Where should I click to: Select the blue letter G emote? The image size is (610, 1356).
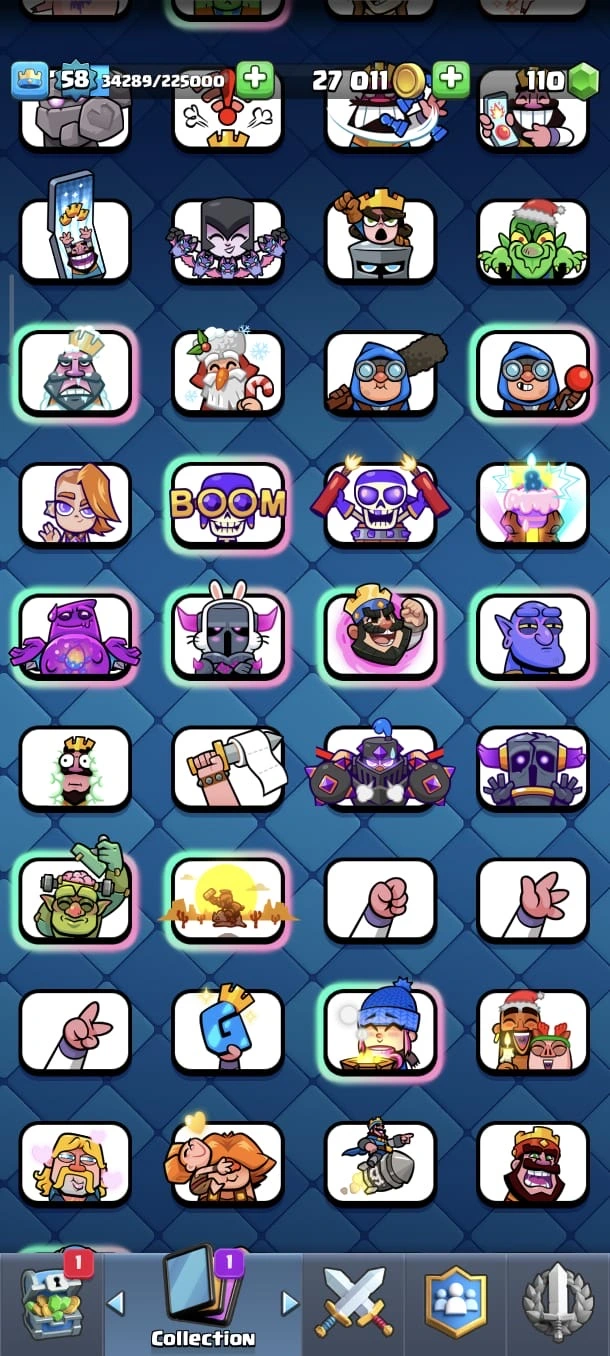[228, 1031]
